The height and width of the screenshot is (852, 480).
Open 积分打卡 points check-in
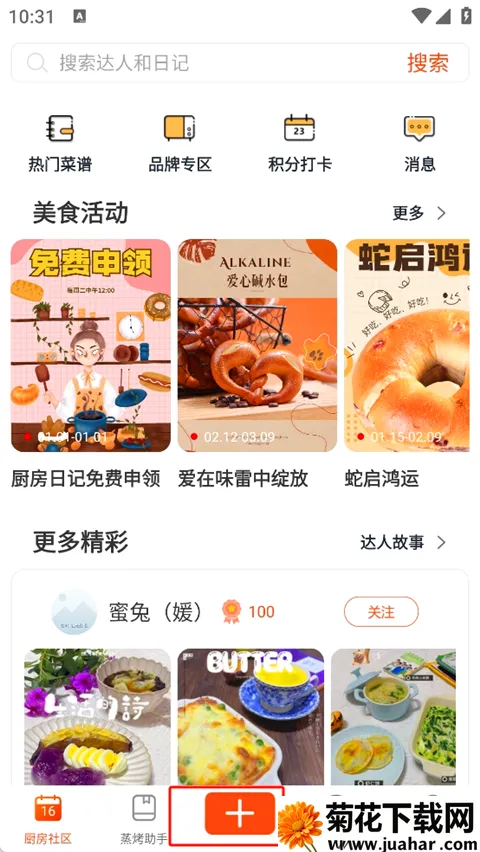[300, 142]
